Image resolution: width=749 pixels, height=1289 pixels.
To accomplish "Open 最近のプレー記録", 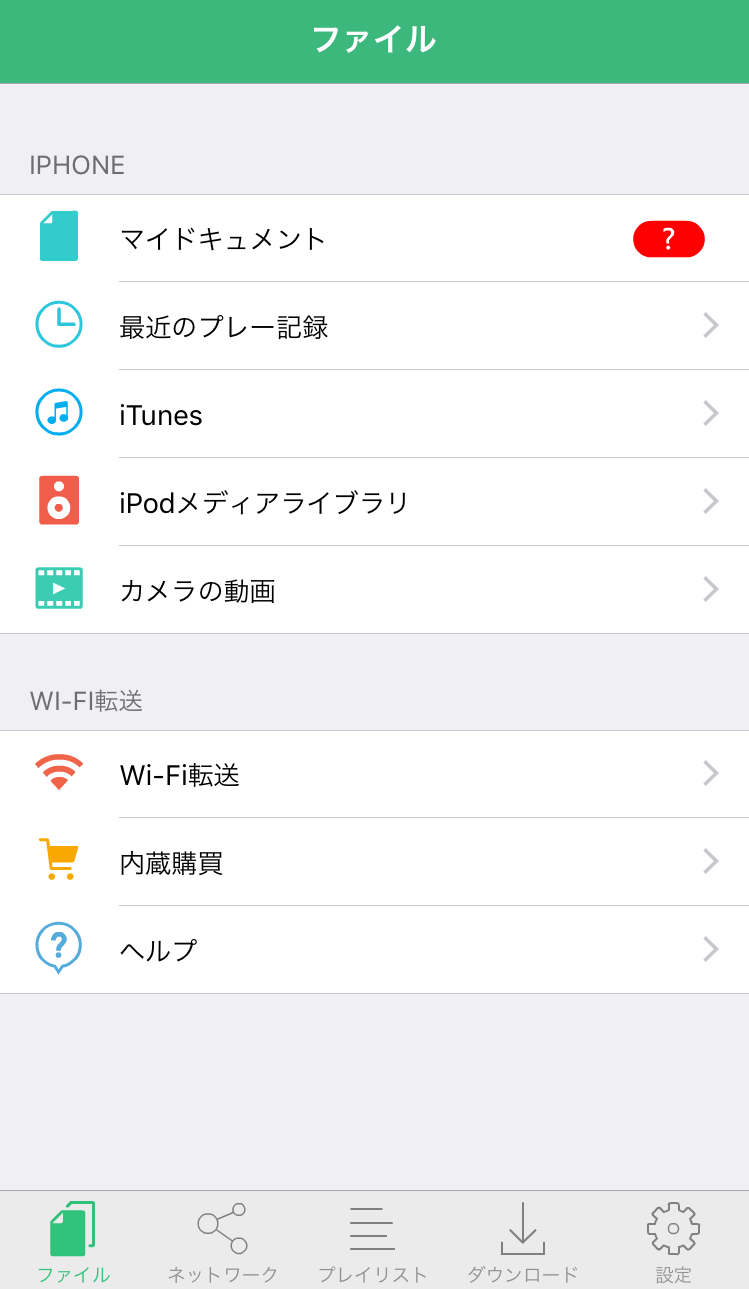I will click(374, 326).
